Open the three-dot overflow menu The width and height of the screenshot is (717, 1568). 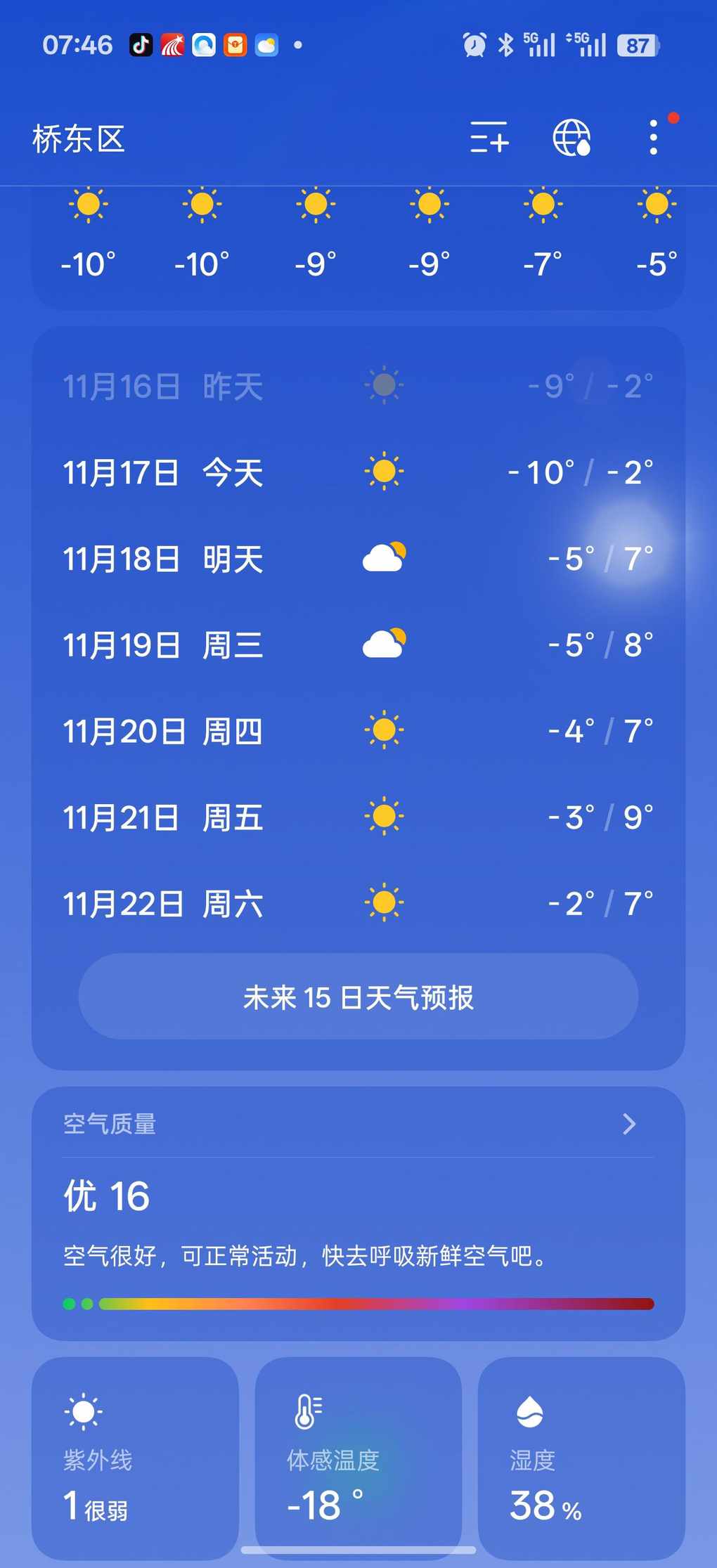pyautogui.click(x=654, y=137)
